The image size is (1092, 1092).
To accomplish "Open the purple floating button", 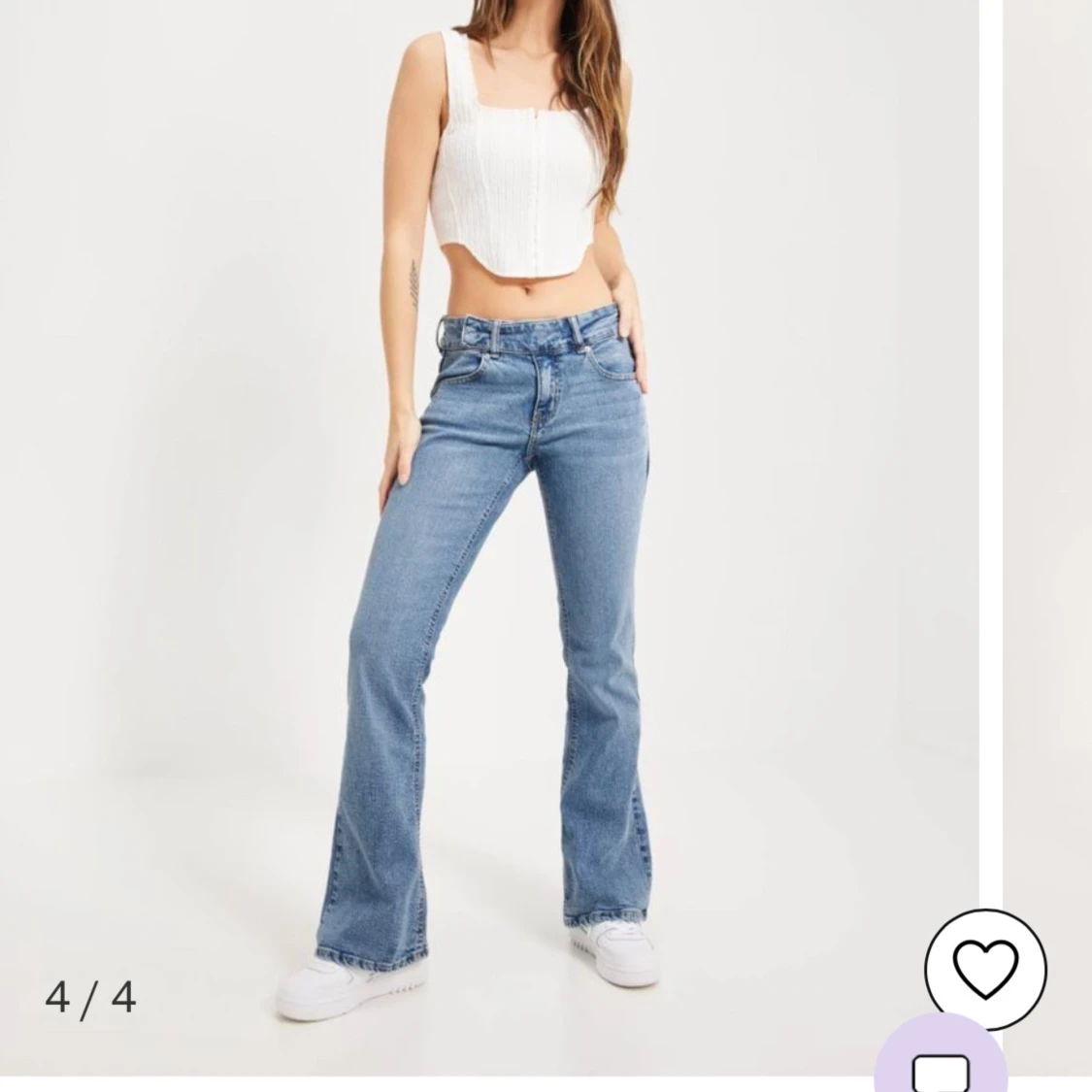I will coord(941,1061).
